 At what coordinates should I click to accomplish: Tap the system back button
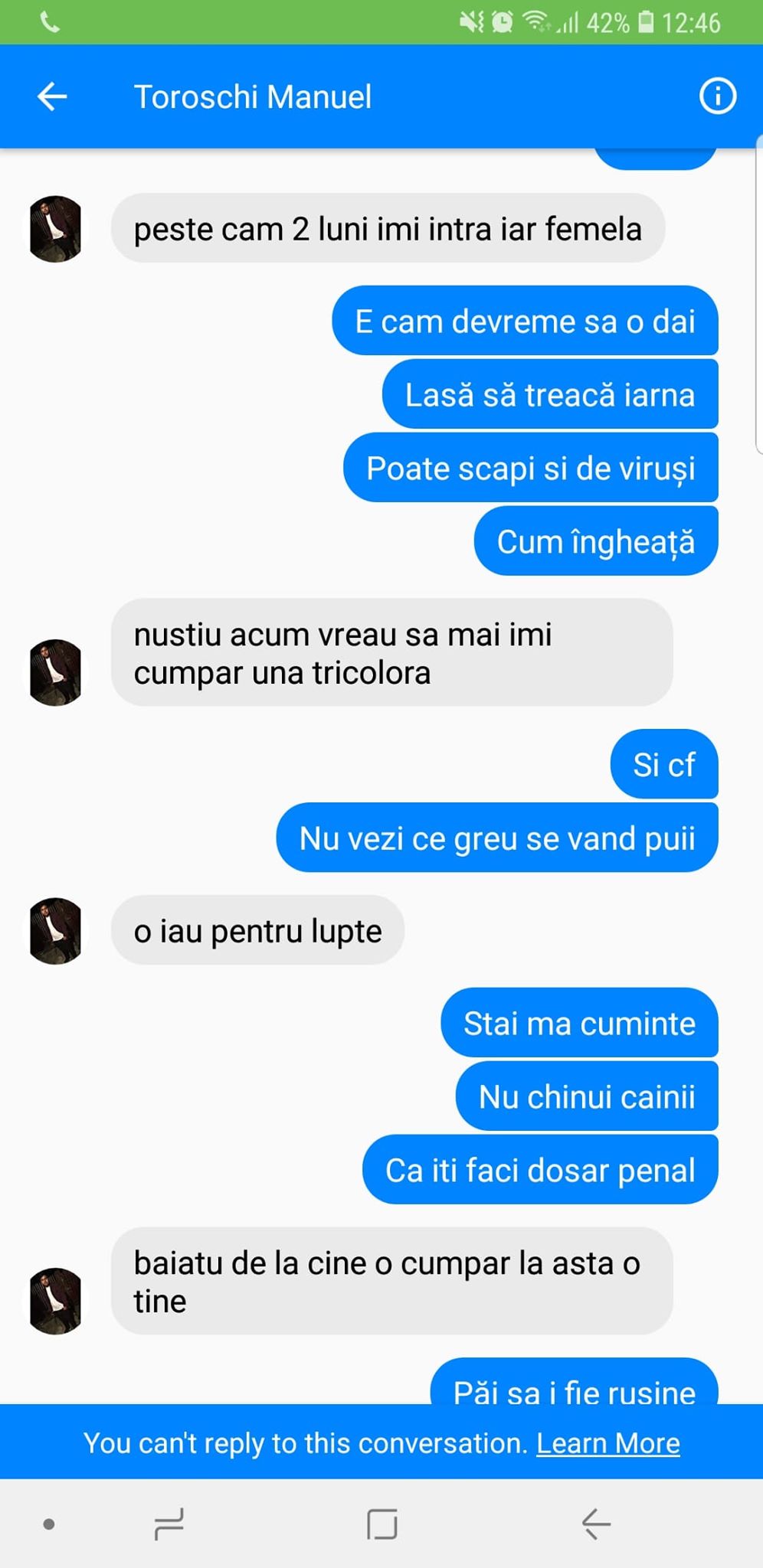click(x=595, y=1524)
